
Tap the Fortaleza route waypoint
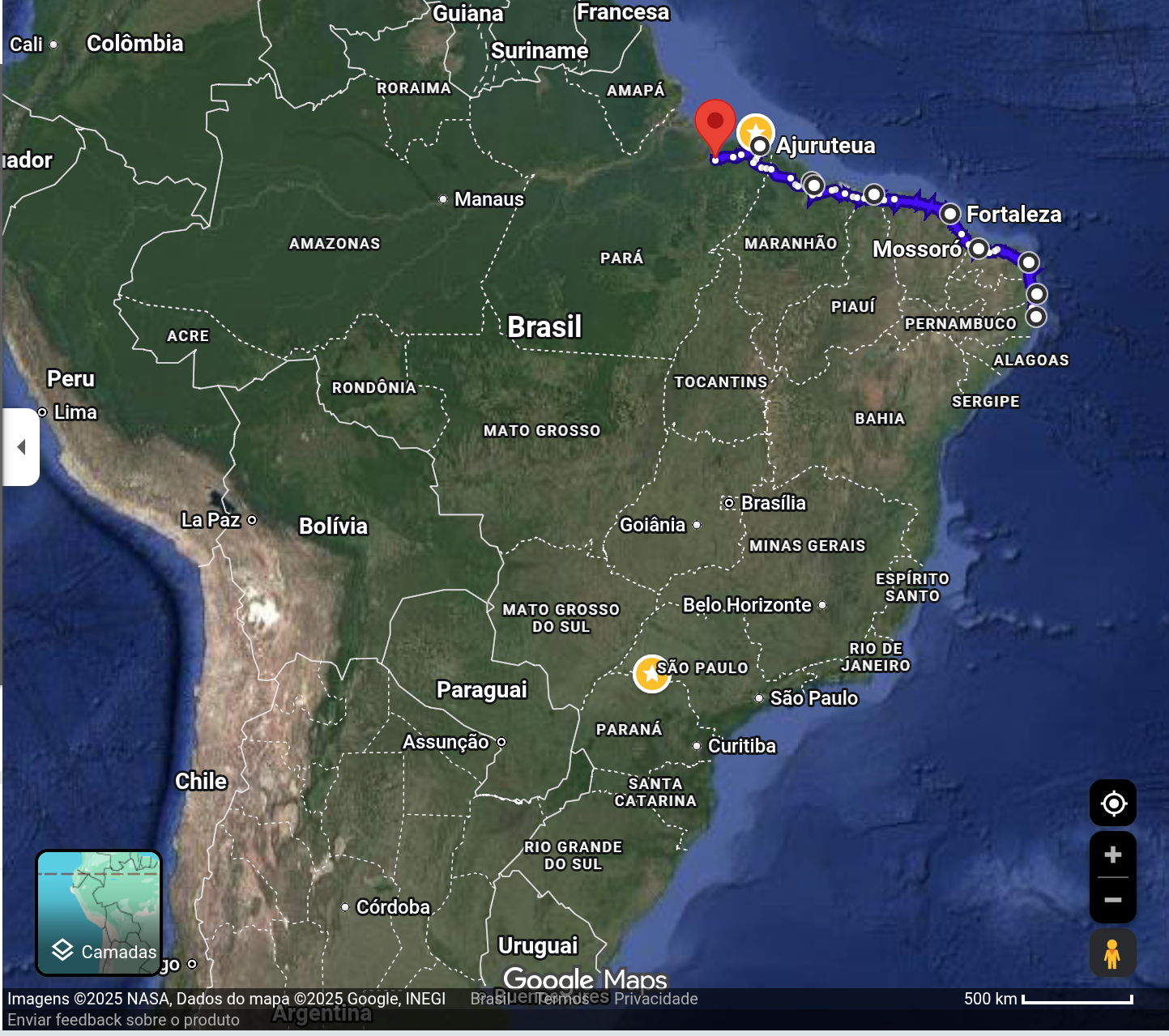click(950, 214)
